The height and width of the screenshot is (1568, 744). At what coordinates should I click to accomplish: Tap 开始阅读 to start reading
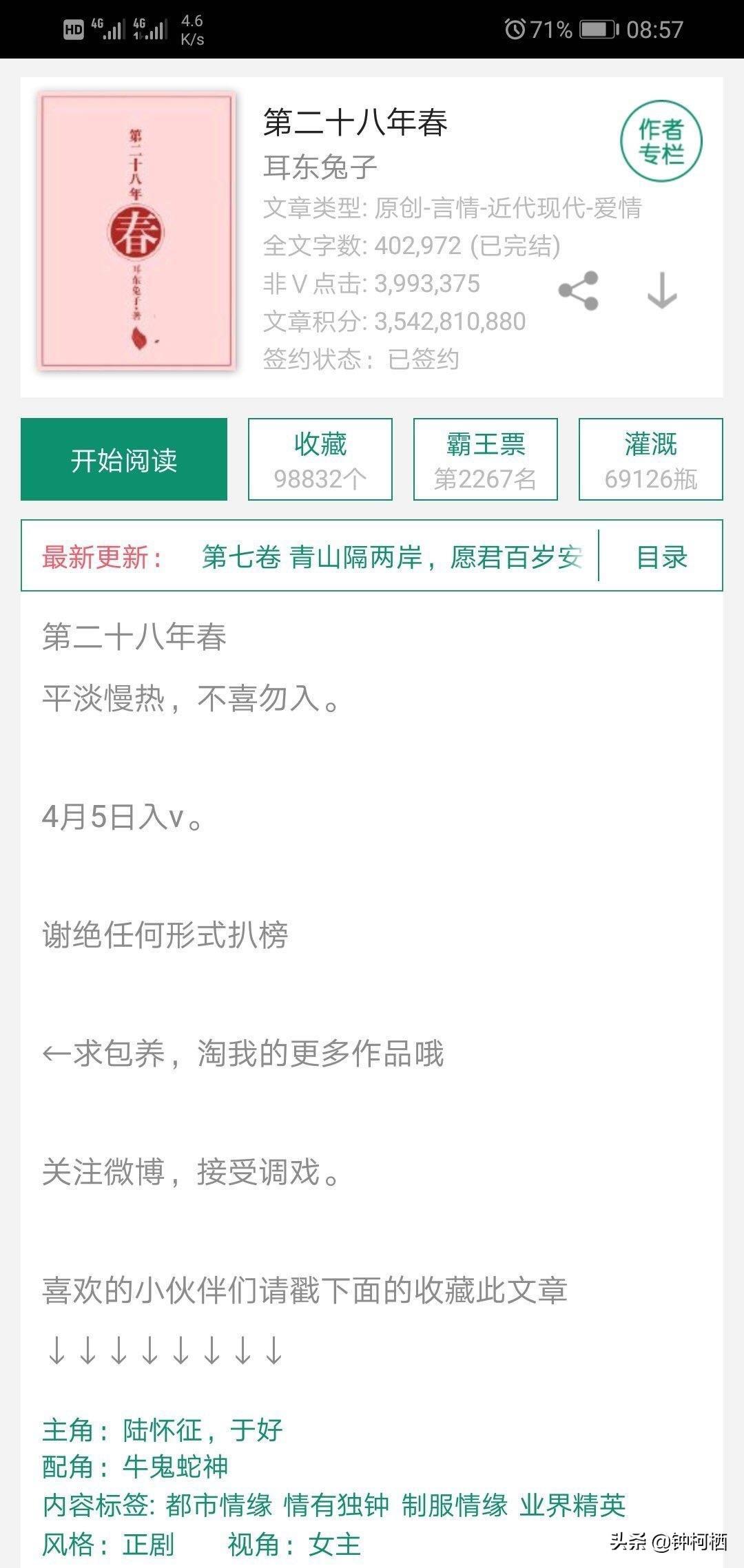(x=124, y=459)
